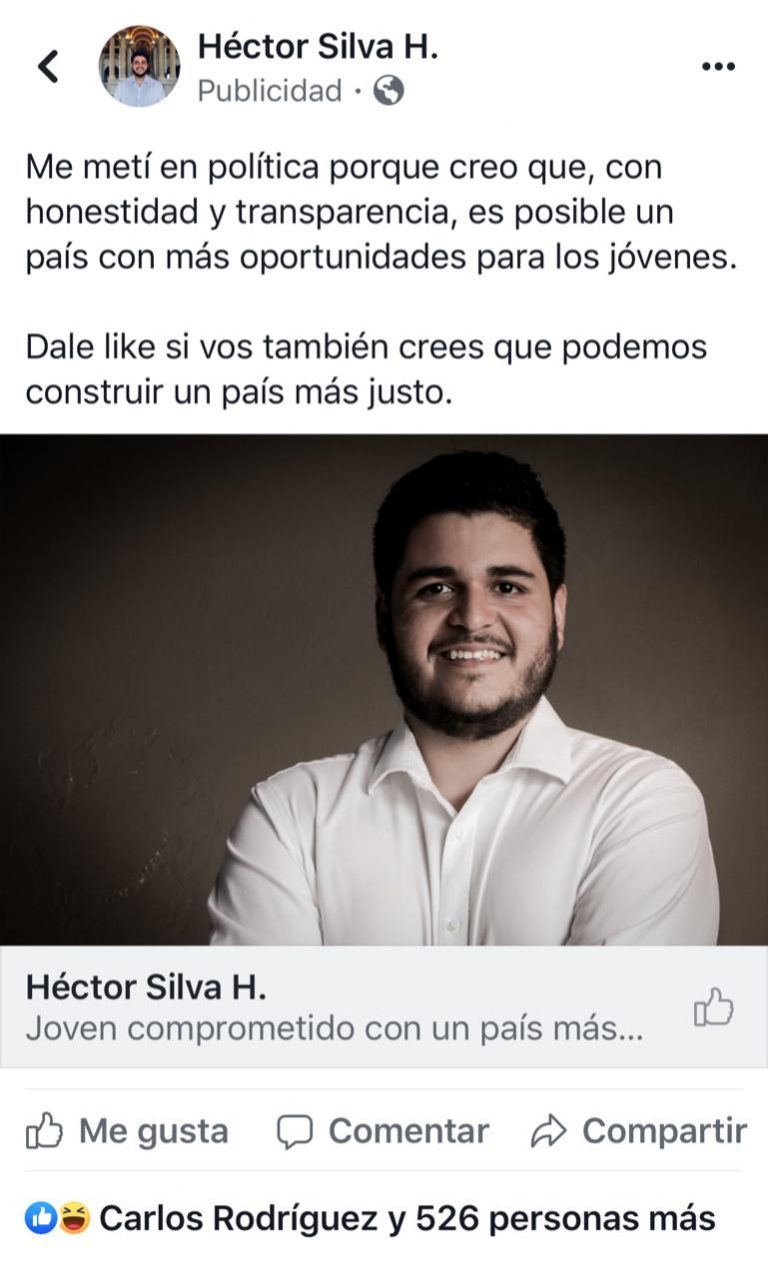Share the post with Compartir
The image size is (768, 1278).
point(639,1131)
